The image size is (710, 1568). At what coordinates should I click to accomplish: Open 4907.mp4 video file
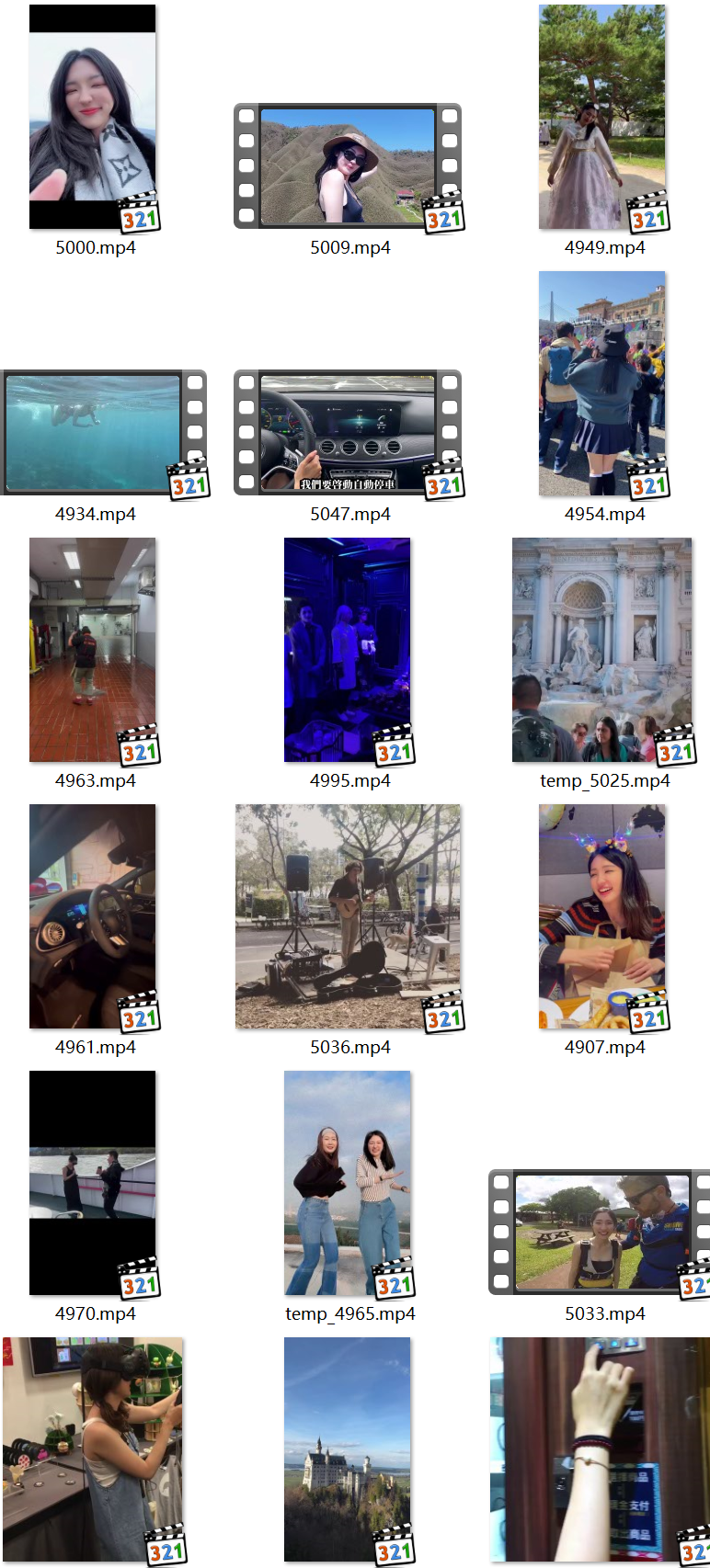click(x=601, y=917)
